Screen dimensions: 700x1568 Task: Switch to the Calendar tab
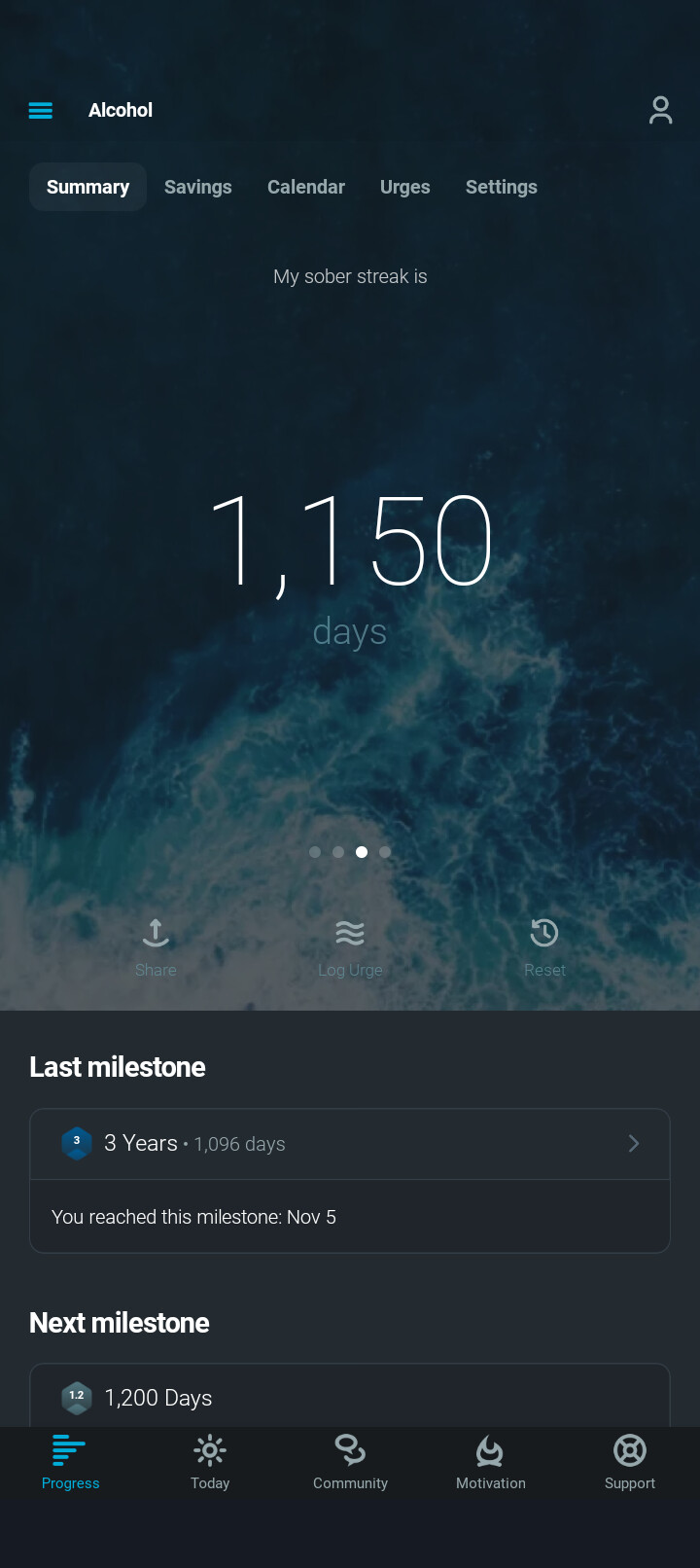click(x=306, y=187)
